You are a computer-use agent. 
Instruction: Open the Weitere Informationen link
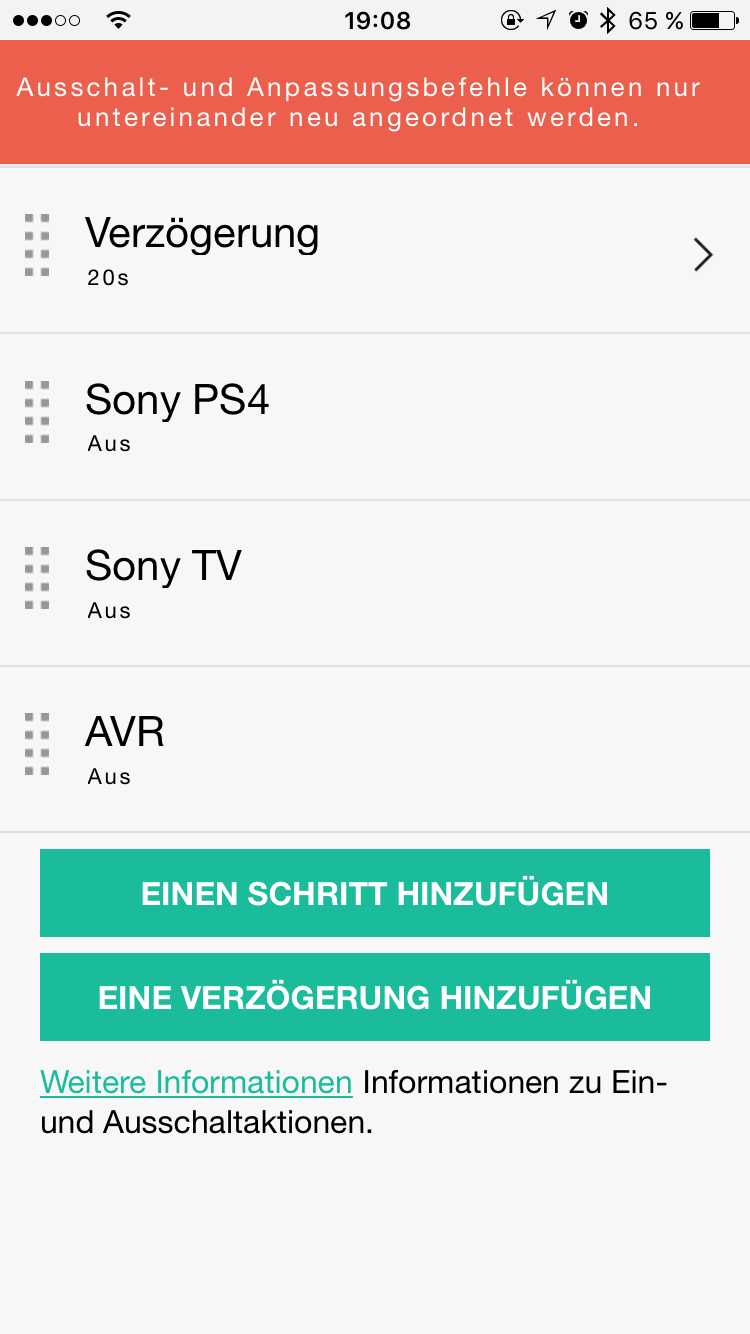(196, 1082)
